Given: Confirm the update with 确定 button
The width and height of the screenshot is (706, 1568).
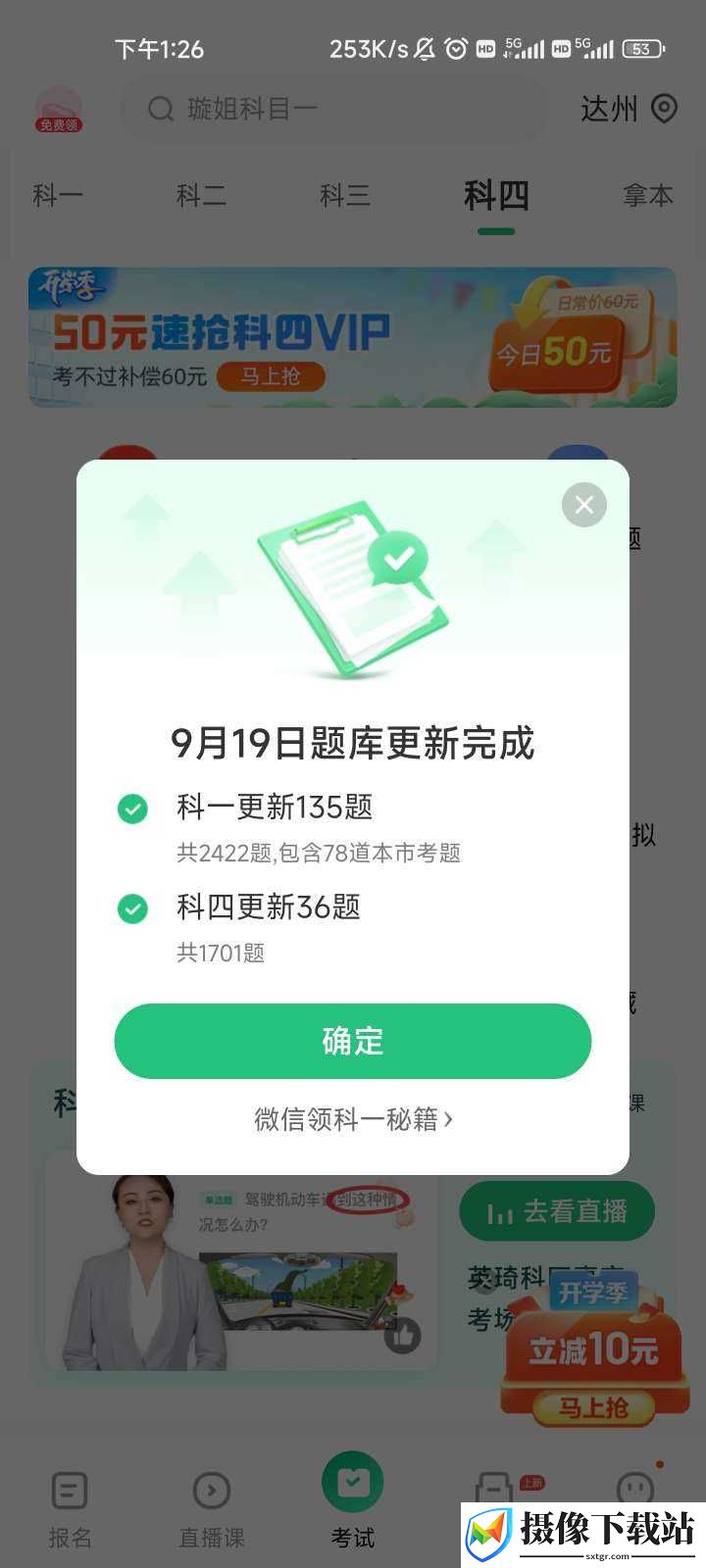Looking at the screenshot, I should 353,1041.
